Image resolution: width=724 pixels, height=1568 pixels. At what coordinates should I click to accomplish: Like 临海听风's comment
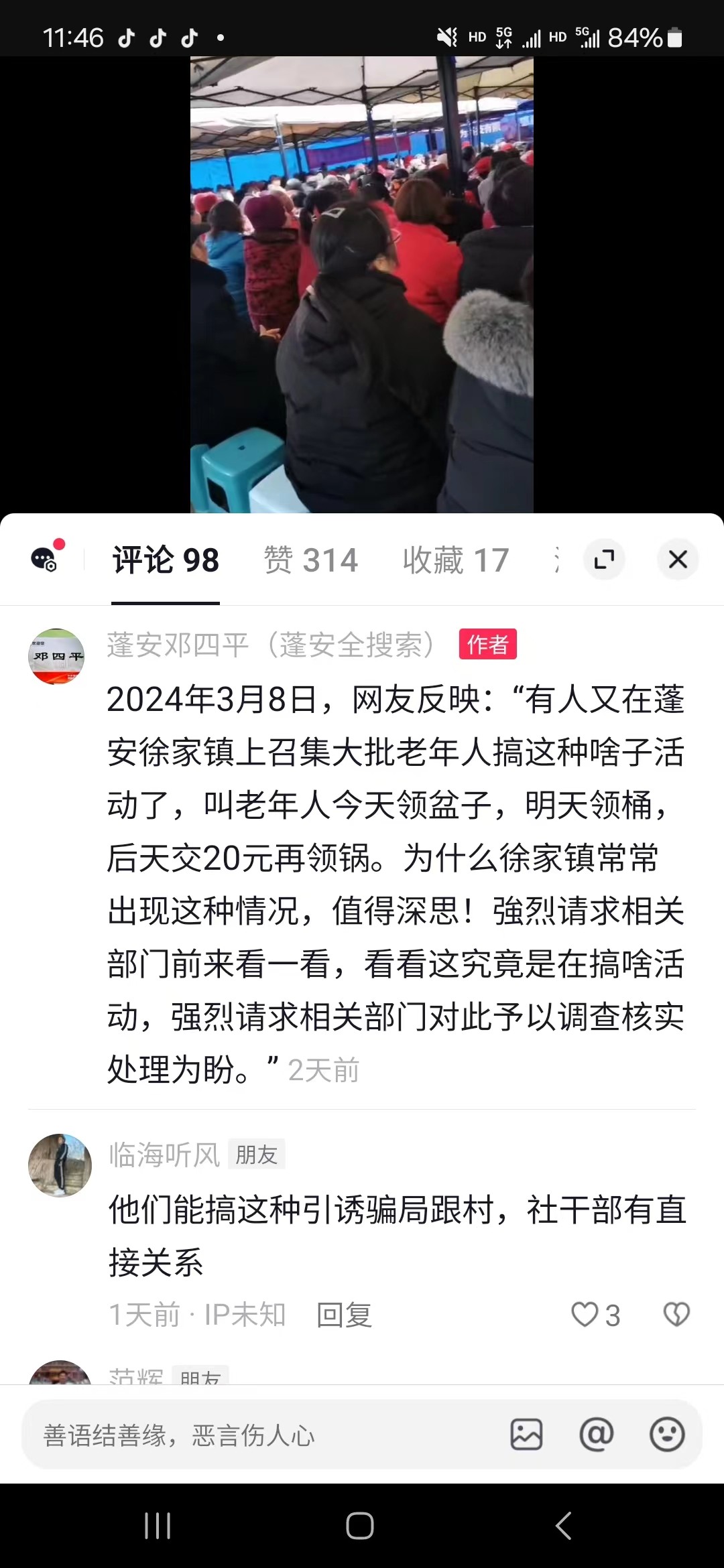pos(585,1315)
